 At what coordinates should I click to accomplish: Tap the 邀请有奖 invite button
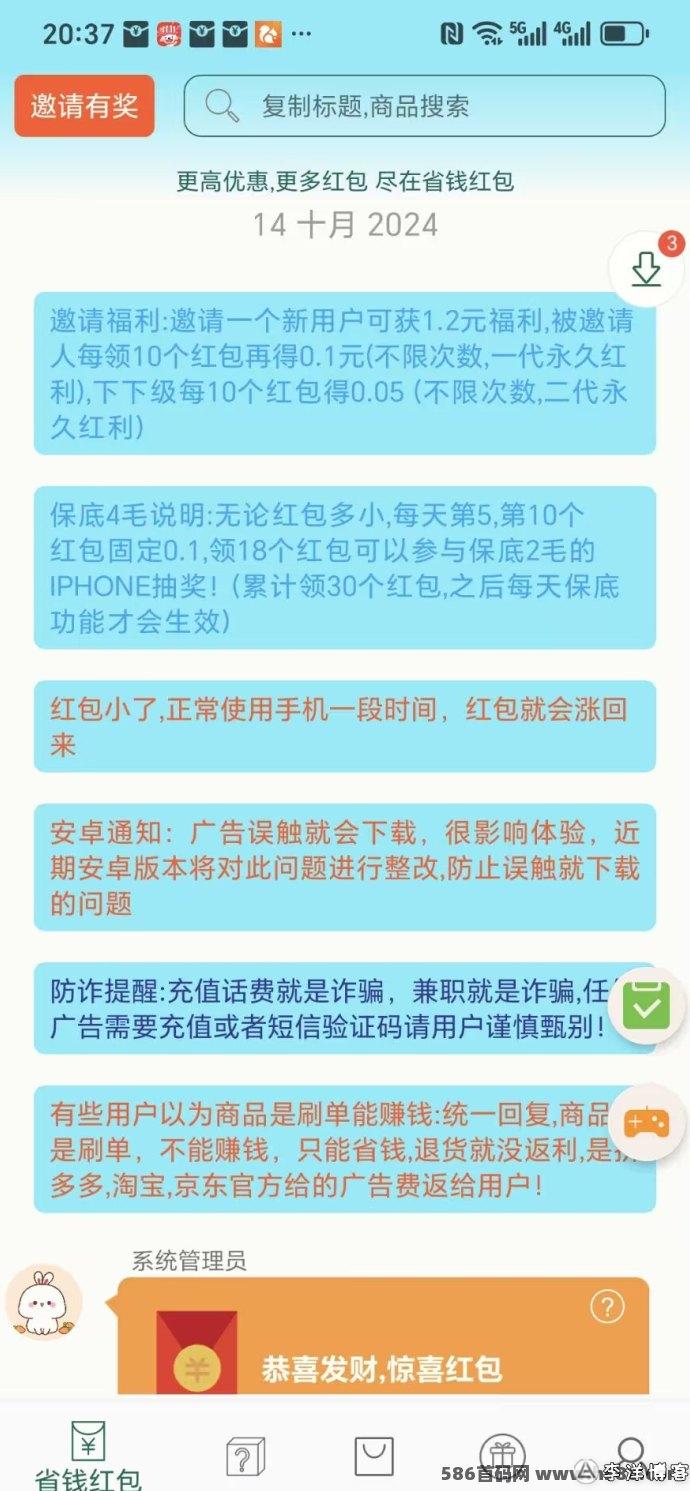[84, 106]
